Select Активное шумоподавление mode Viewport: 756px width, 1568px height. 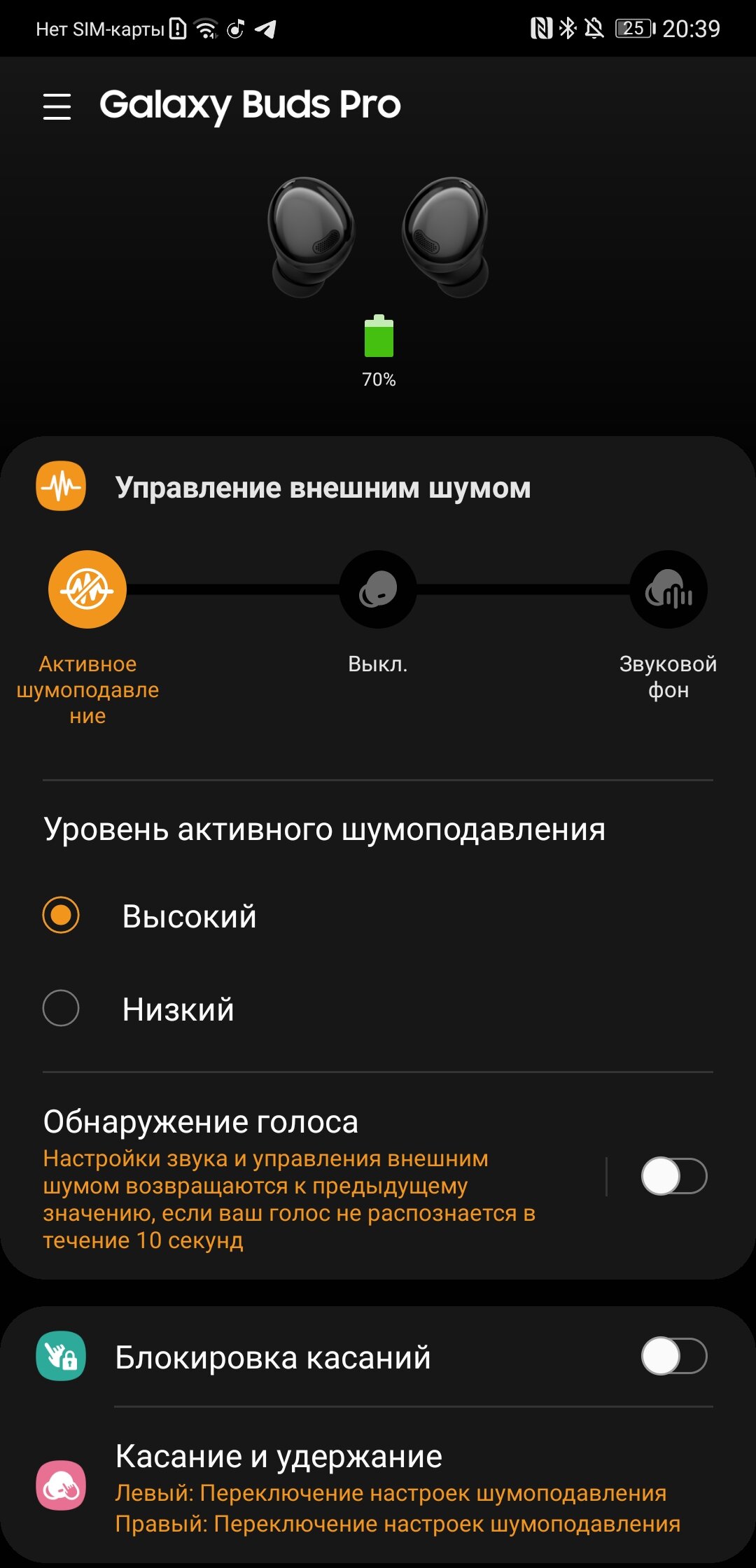click(x=87, y=589)
